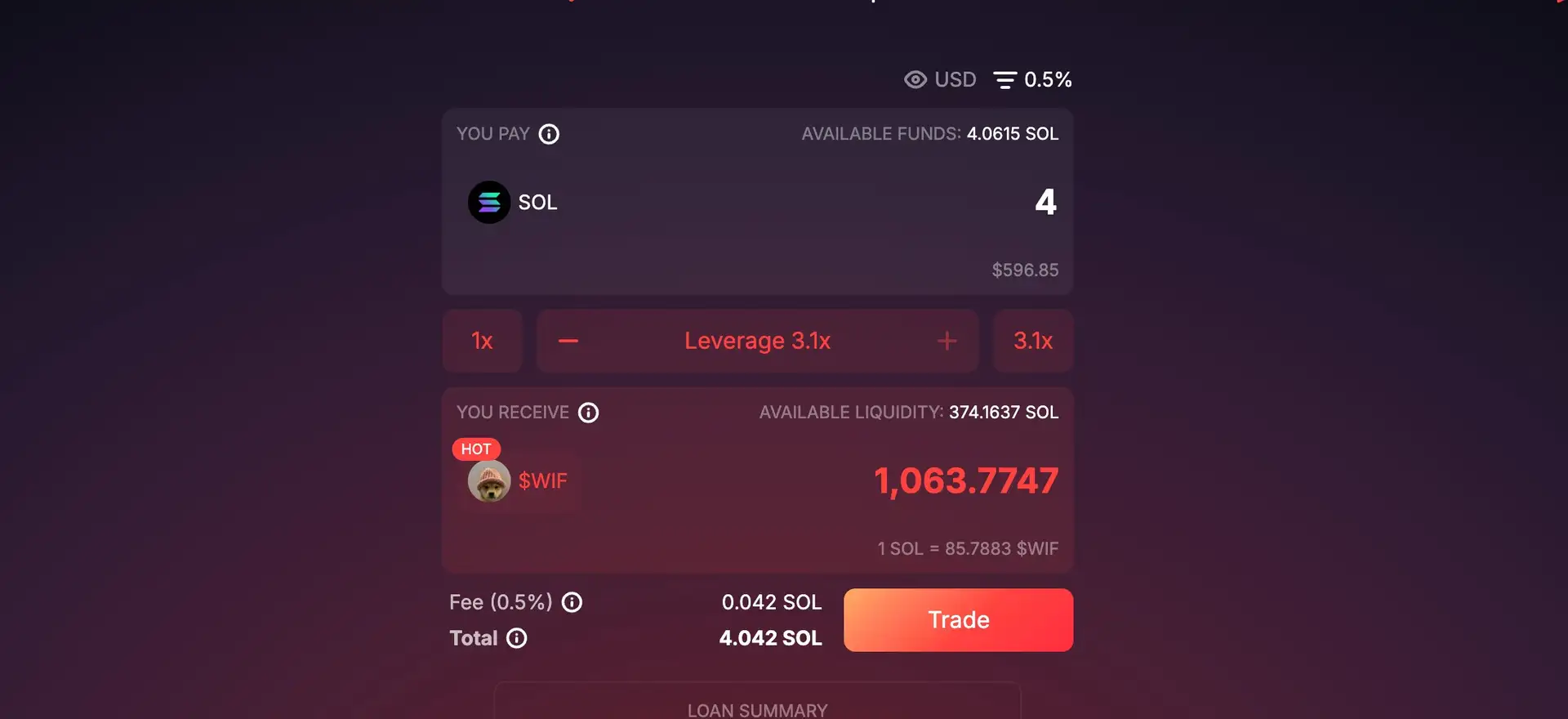
Task: Choose the $WIF receive token
Action: 519,480
